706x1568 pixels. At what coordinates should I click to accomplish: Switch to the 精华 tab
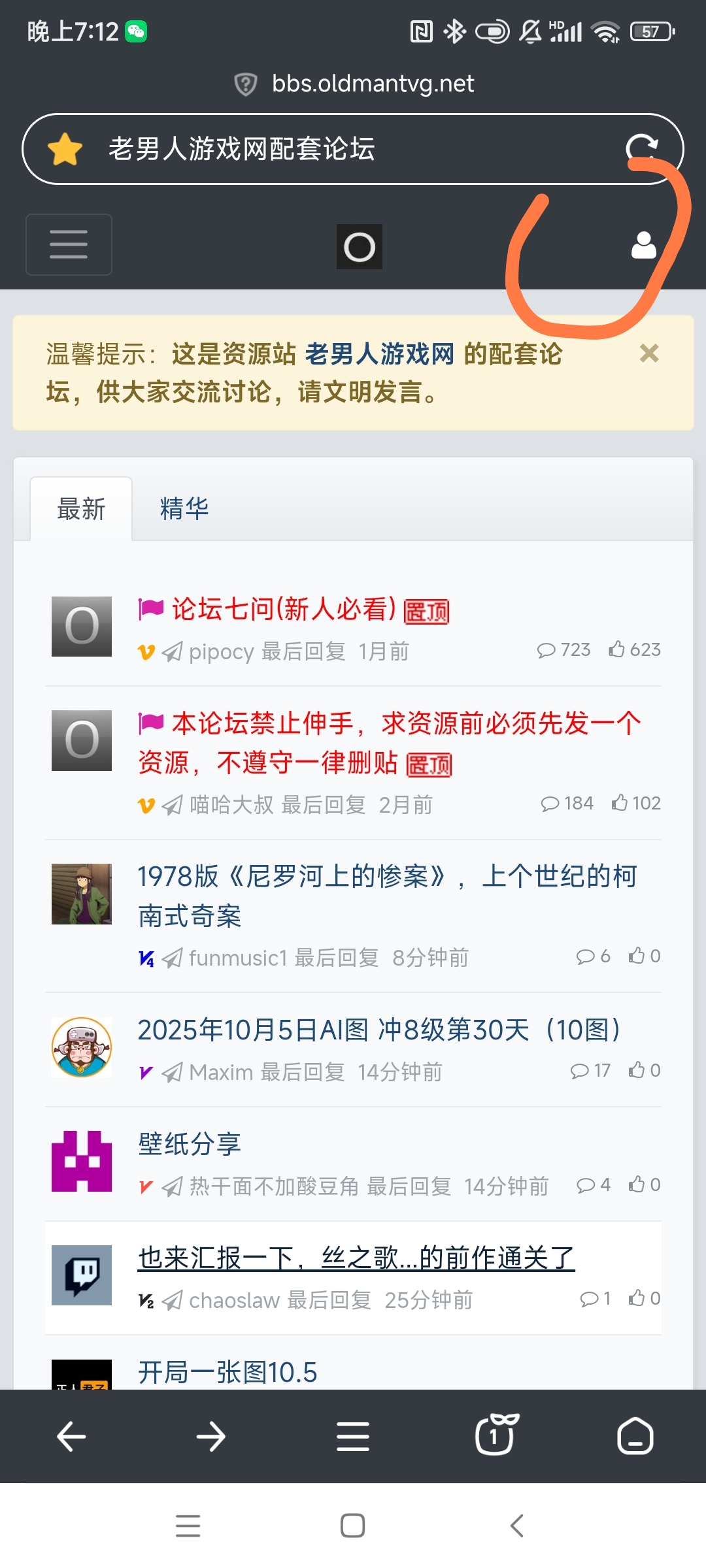[x=184, y=509]
